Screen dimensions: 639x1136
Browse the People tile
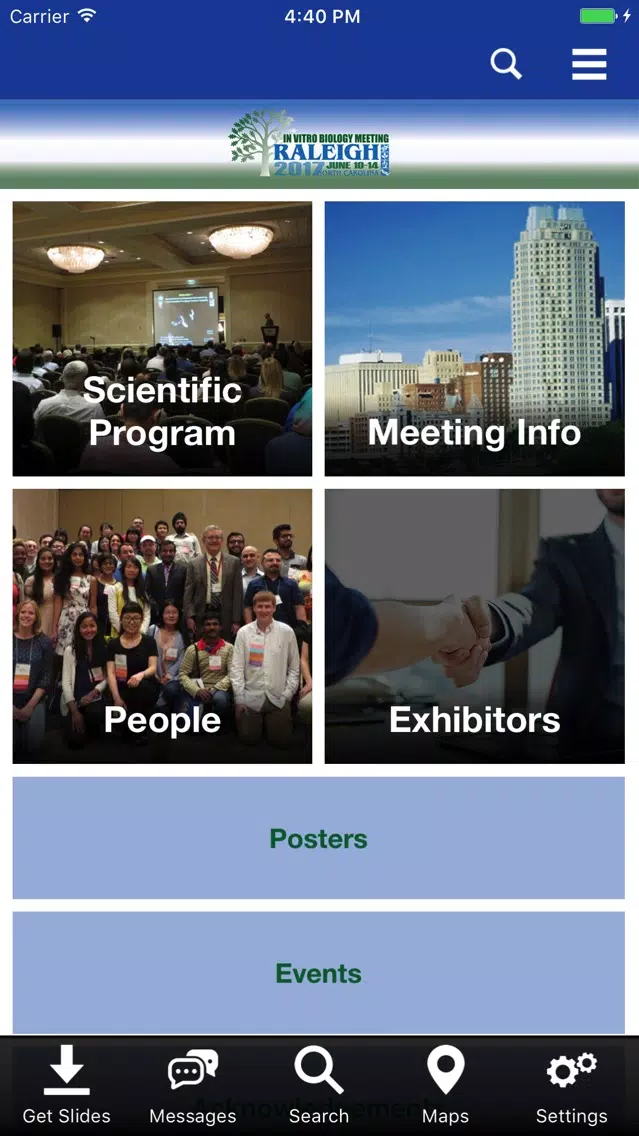coord(162,626)
